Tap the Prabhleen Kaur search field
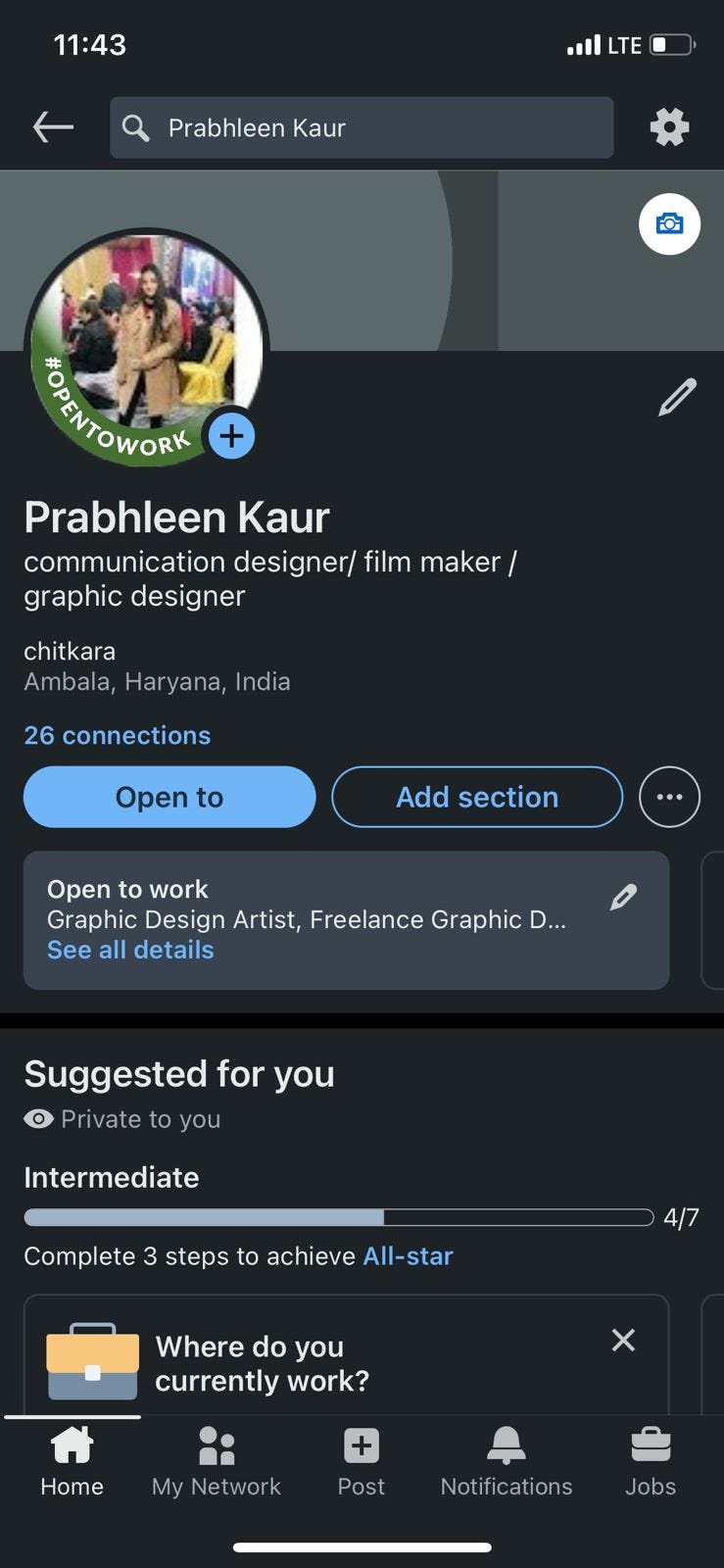The image size is (724, 1568). pyautogui.click(x=361, y=127)
